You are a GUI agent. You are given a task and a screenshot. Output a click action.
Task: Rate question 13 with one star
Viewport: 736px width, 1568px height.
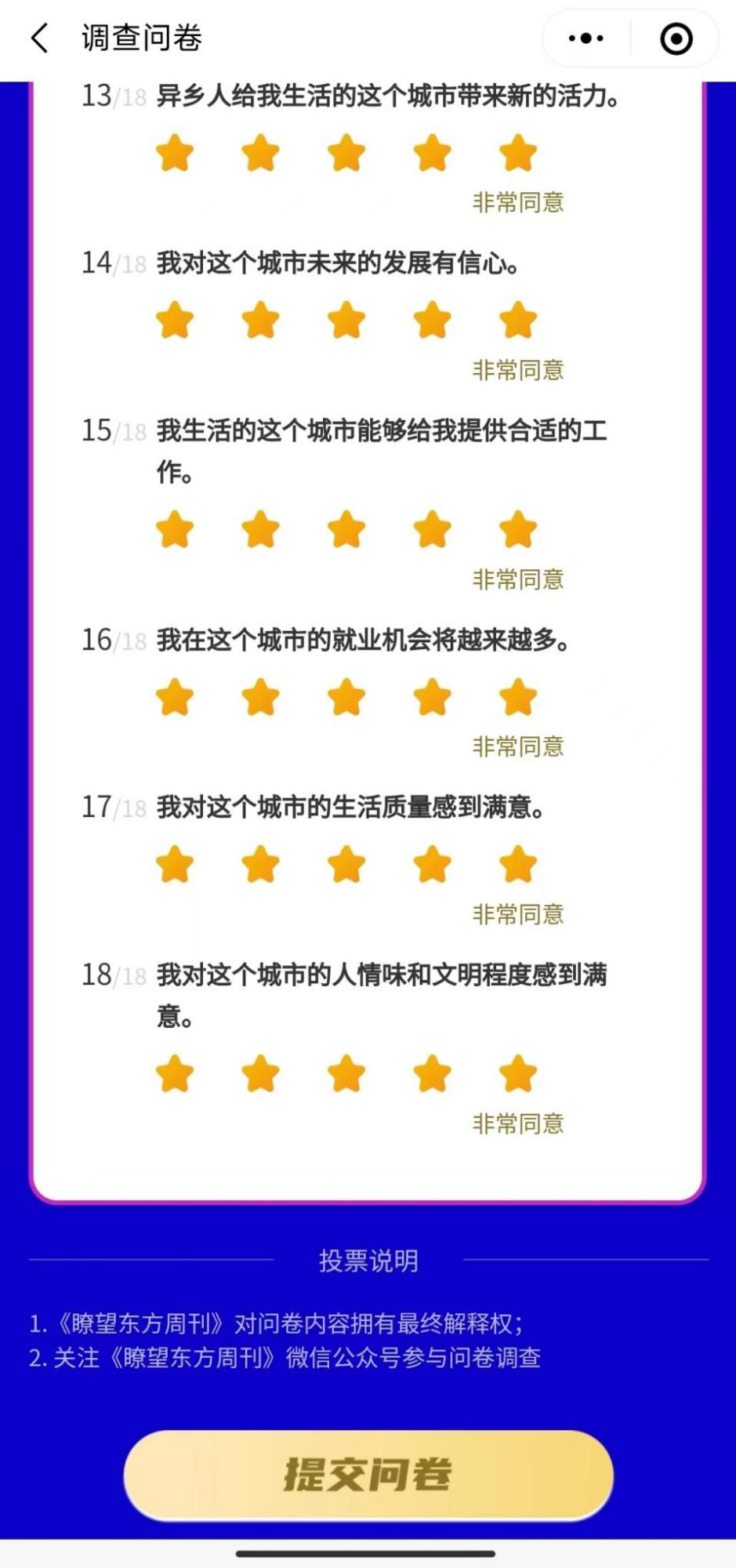(175, 152)
